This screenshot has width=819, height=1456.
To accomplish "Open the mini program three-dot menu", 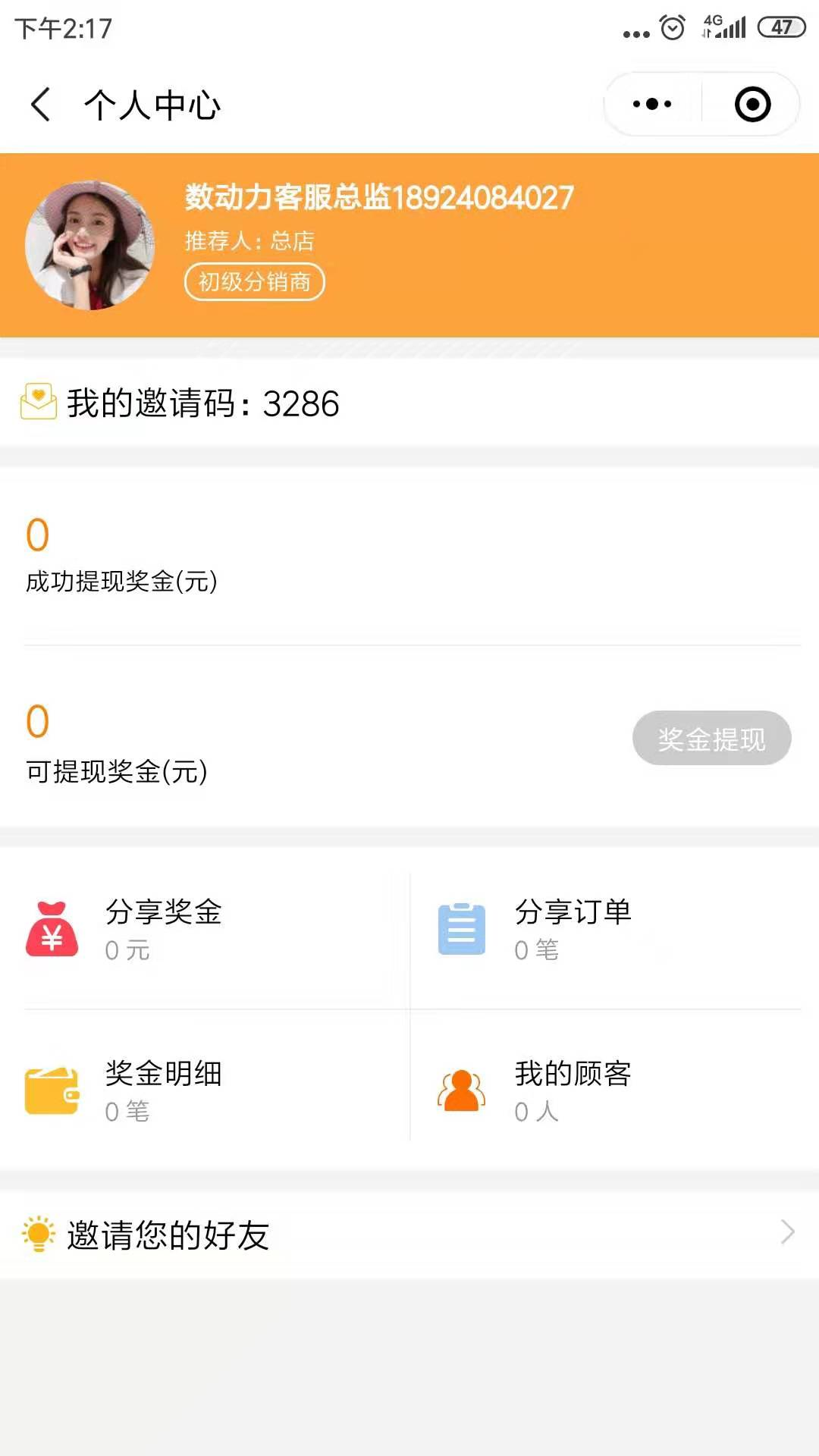I will [652, 105].
